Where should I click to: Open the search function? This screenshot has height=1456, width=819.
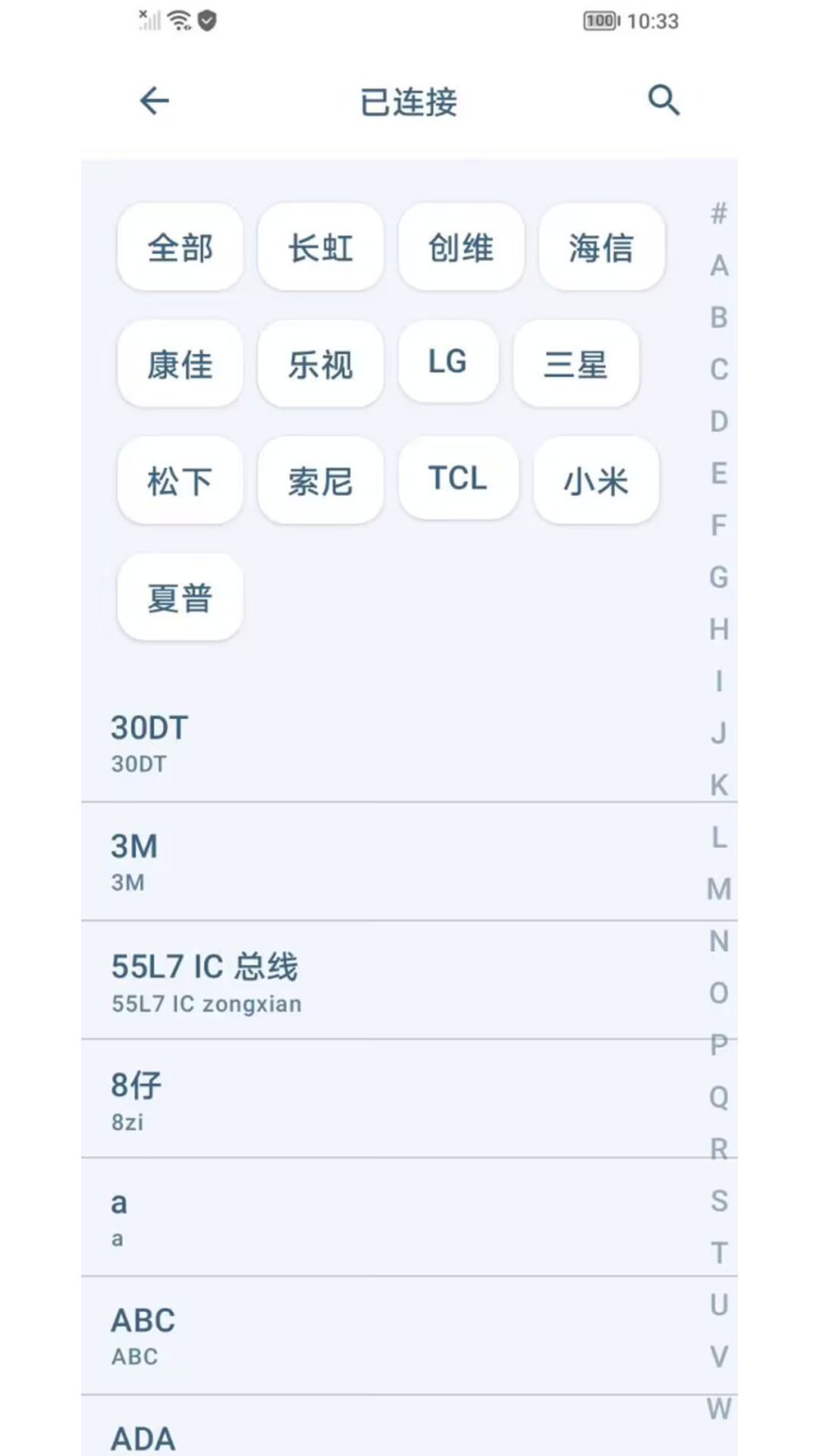pos(664,99)
